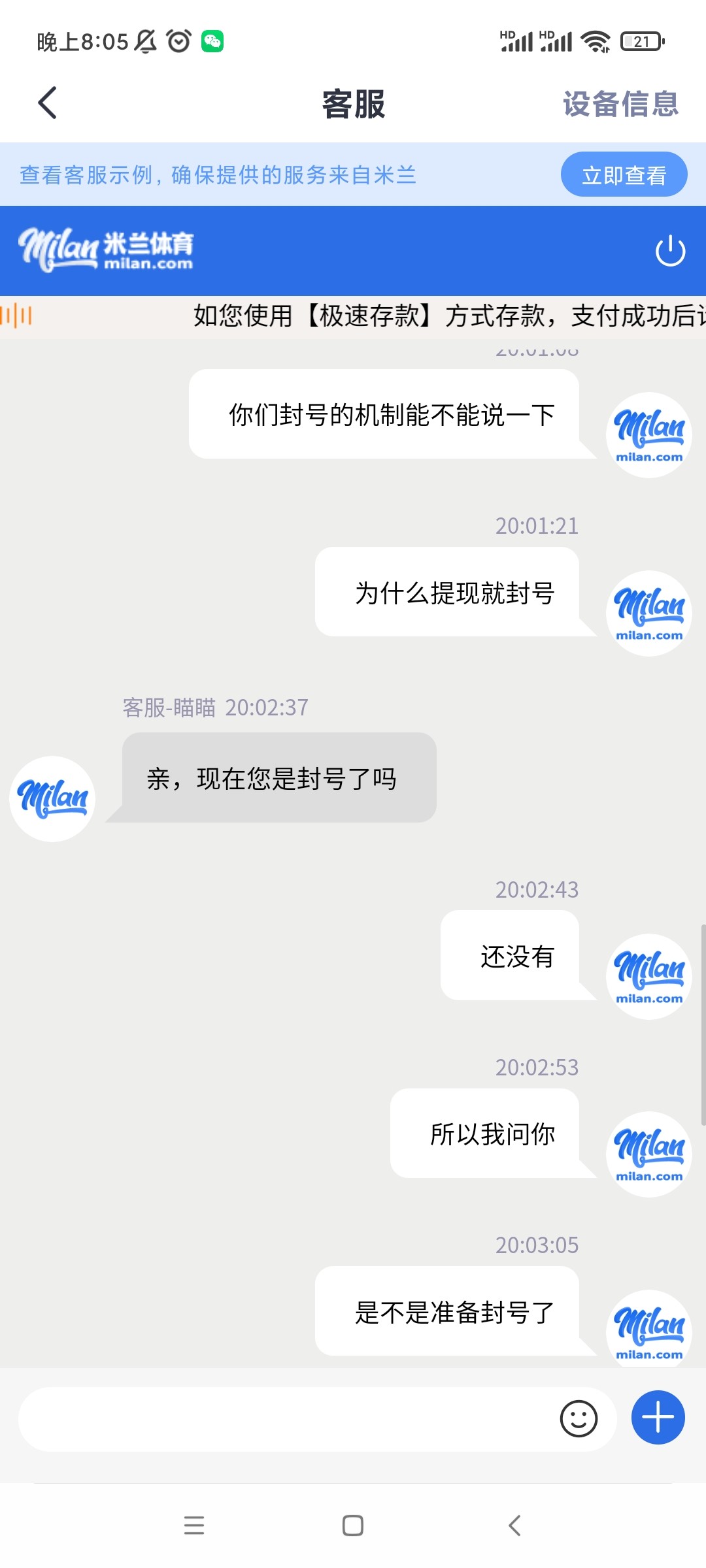The height and width of the screenshot is (1568, 706).
Task: Open the scrolling 极速存款 notice
Action: (445, 316)
